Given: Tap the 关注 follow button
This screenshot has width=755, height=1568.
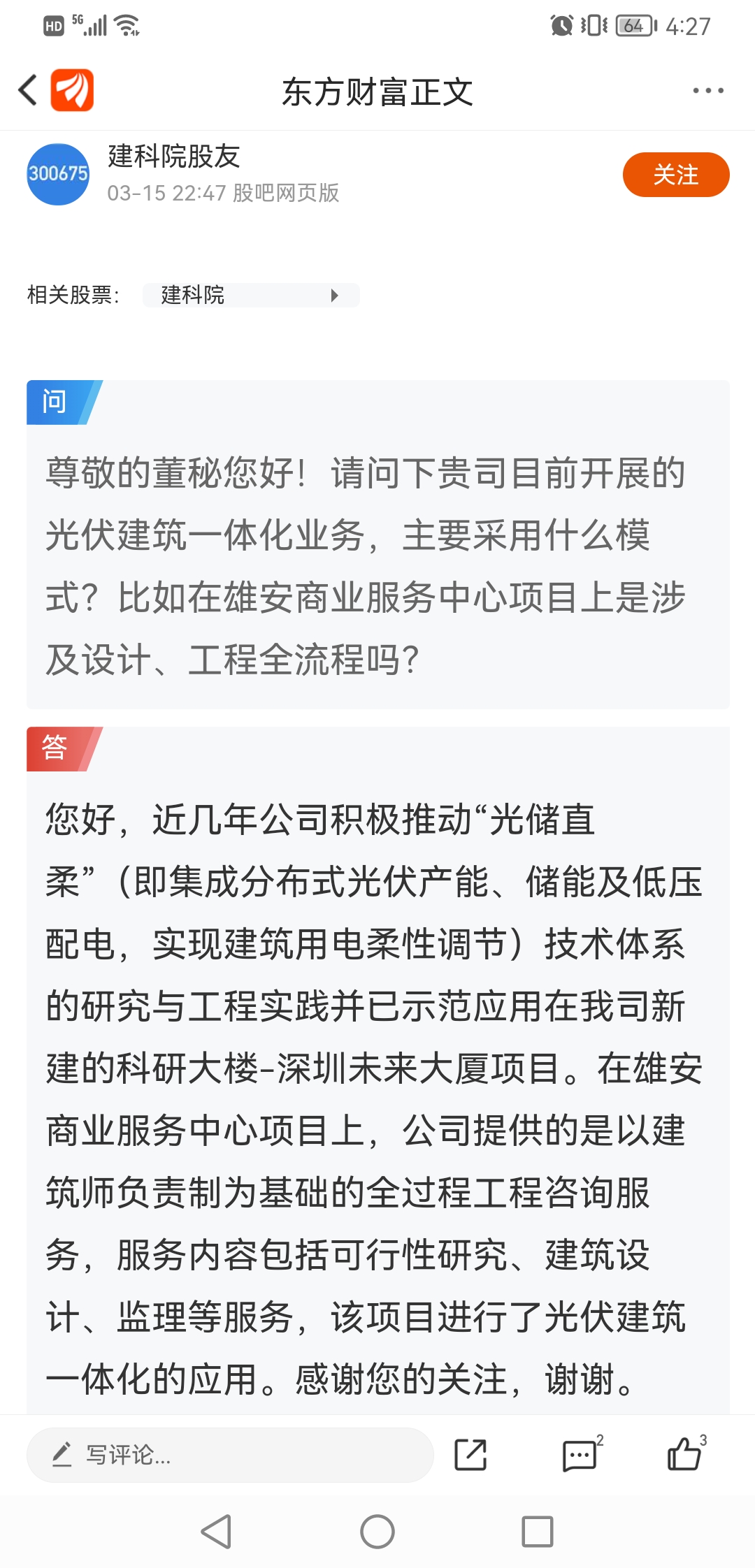Looking at the screenshot, I should (x=676, y=175).
